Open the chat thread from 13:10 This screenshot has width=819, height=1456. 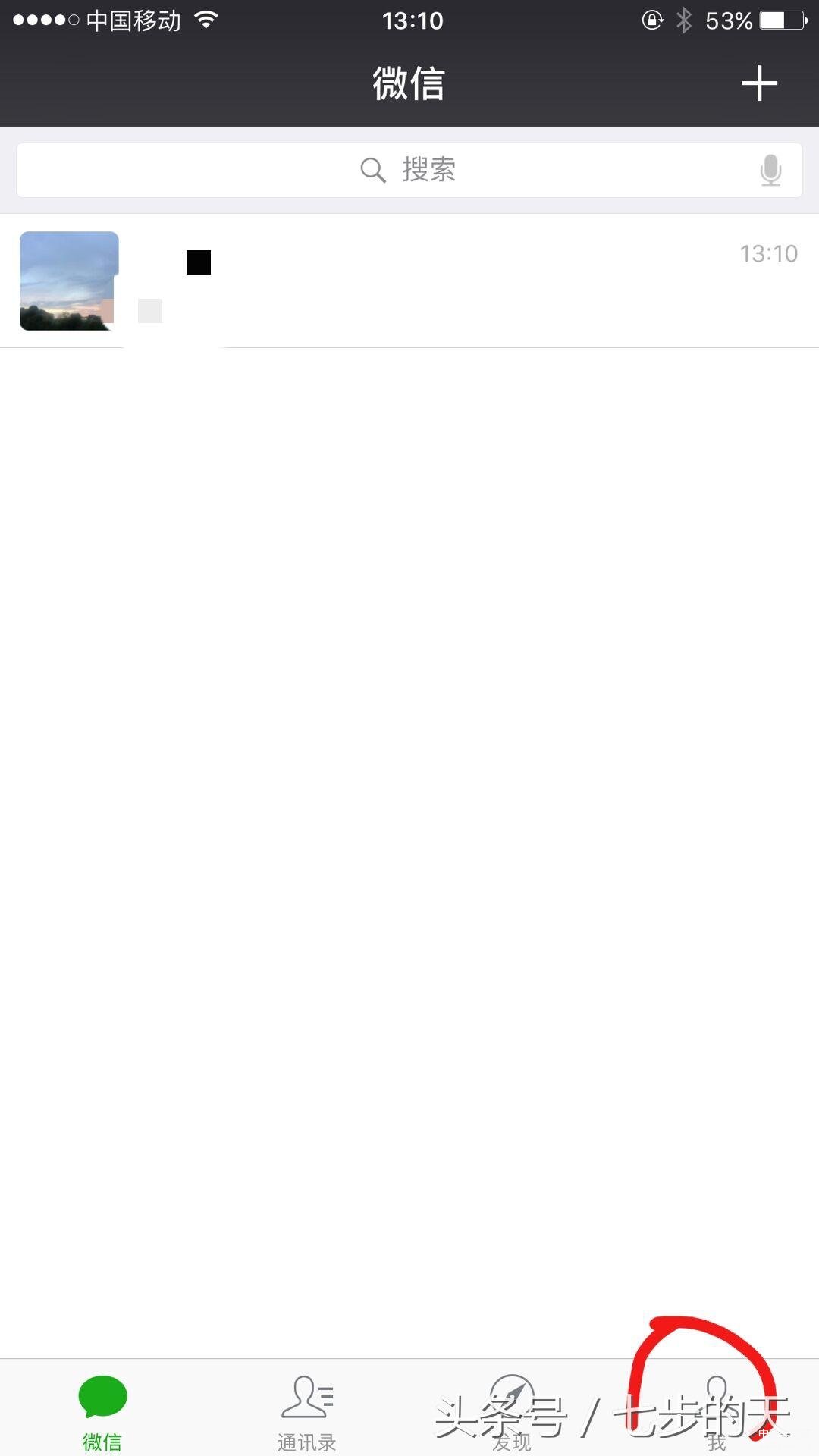[x=409, y=281]
